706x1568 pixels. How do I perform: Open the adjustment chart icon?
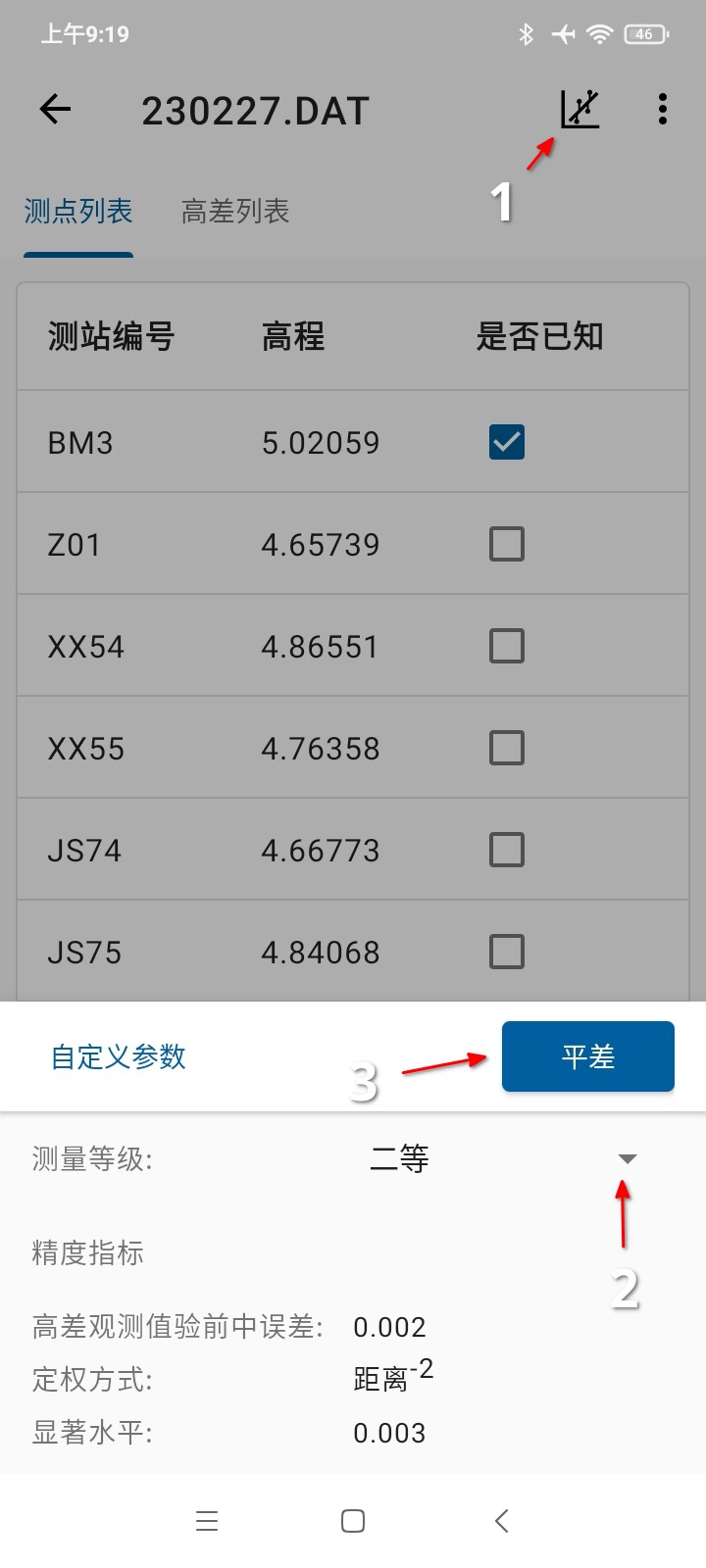tap(580, 109)
